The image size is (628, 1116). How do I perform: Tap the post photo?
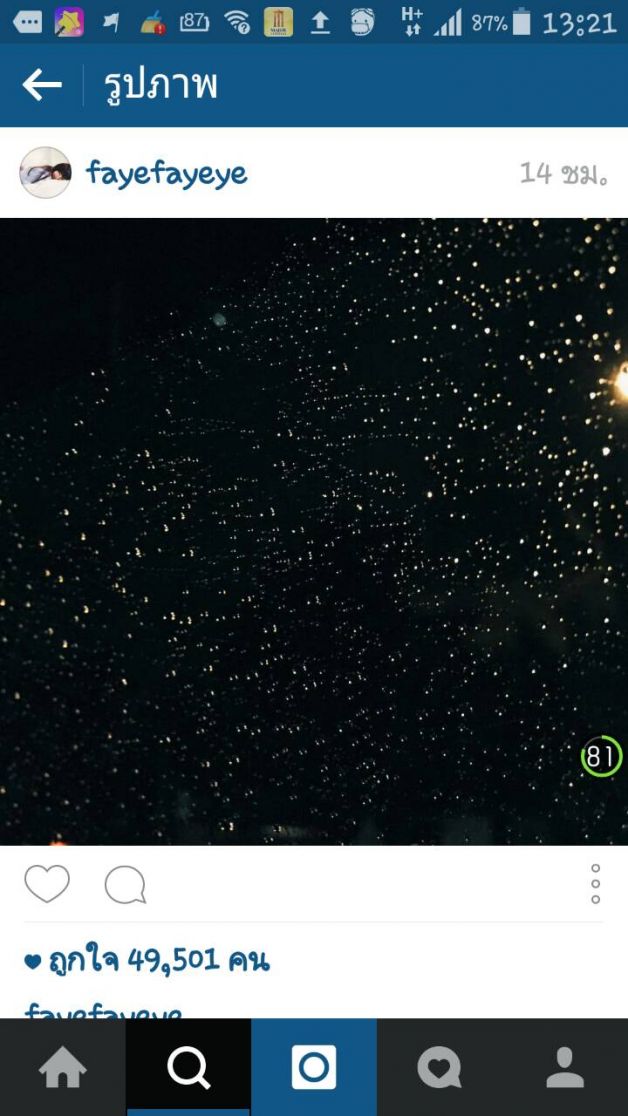click(x=314, y=532)
